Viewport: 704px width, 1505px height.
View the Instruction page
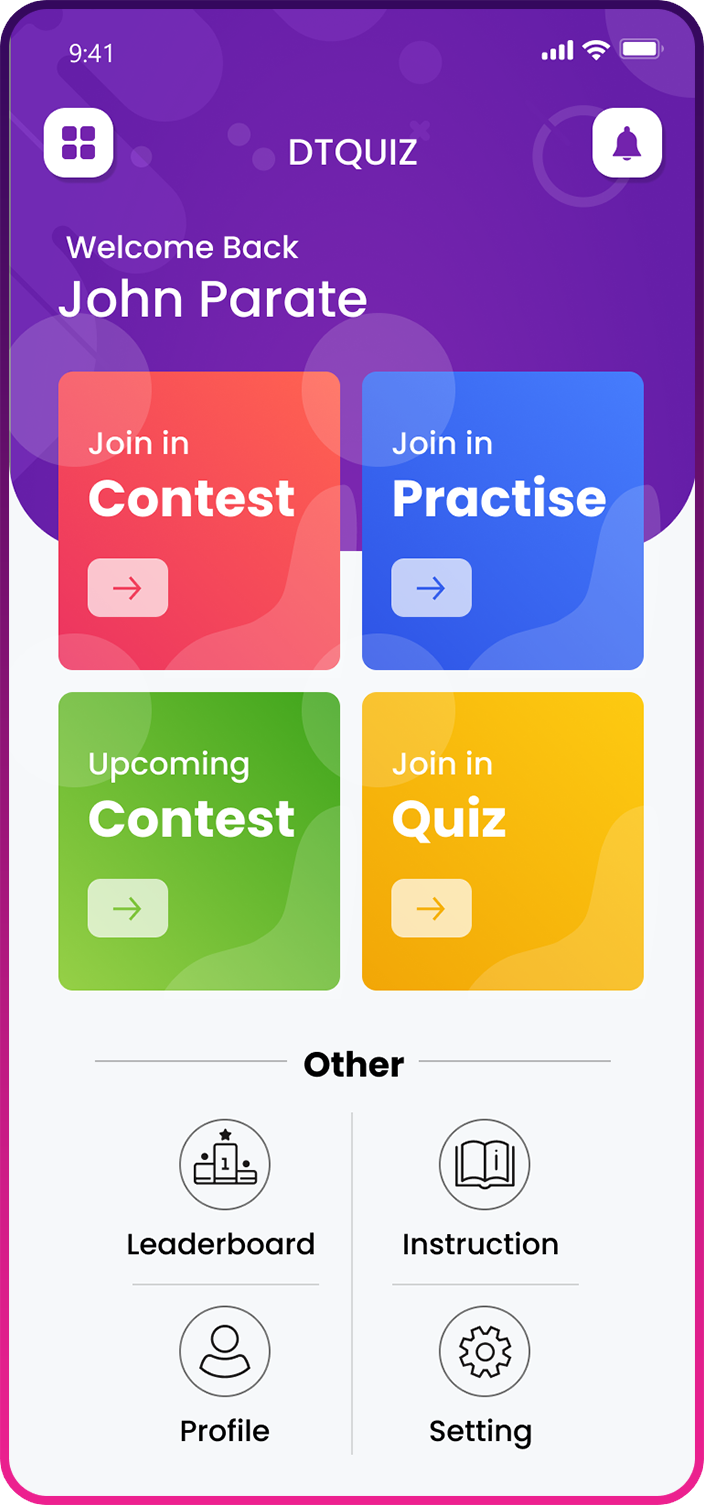[484, 1189]
